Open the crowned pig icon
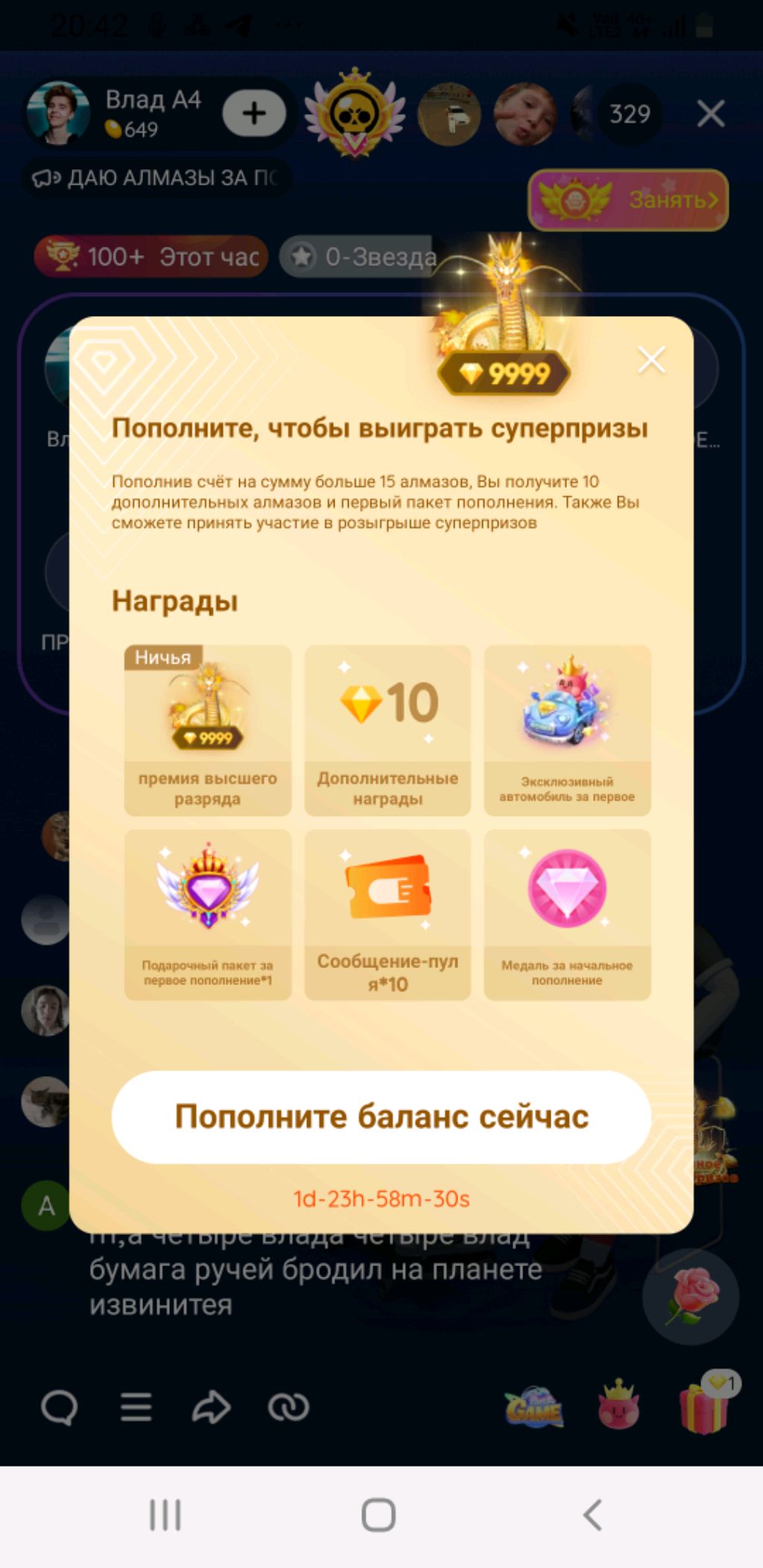The width and height of the screenshot is (763, 1568). pyautogui.click(x=618, y=1406)
